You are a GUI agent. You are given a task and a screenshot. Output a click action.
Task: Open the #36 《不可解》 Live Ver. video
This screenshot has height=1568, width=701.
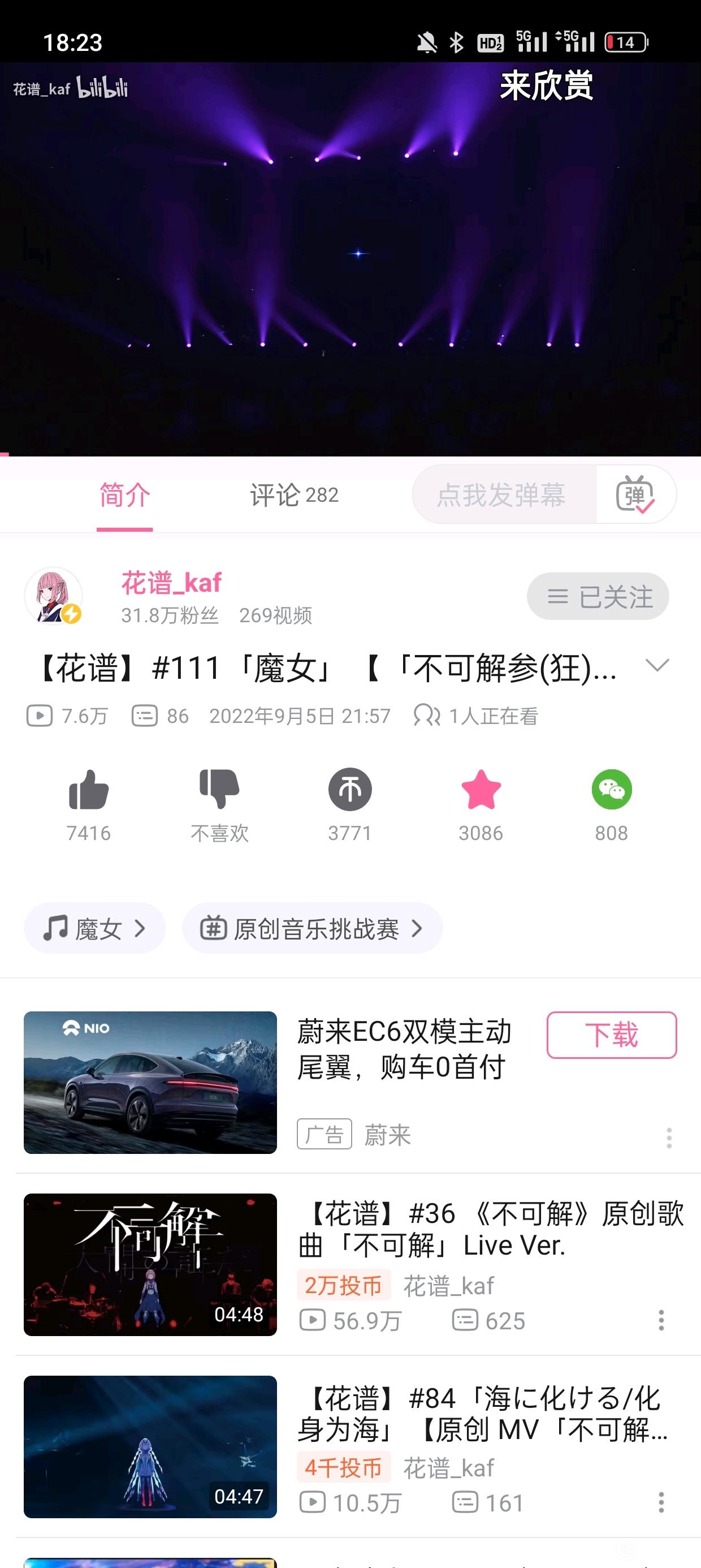tap(491, 1229)
